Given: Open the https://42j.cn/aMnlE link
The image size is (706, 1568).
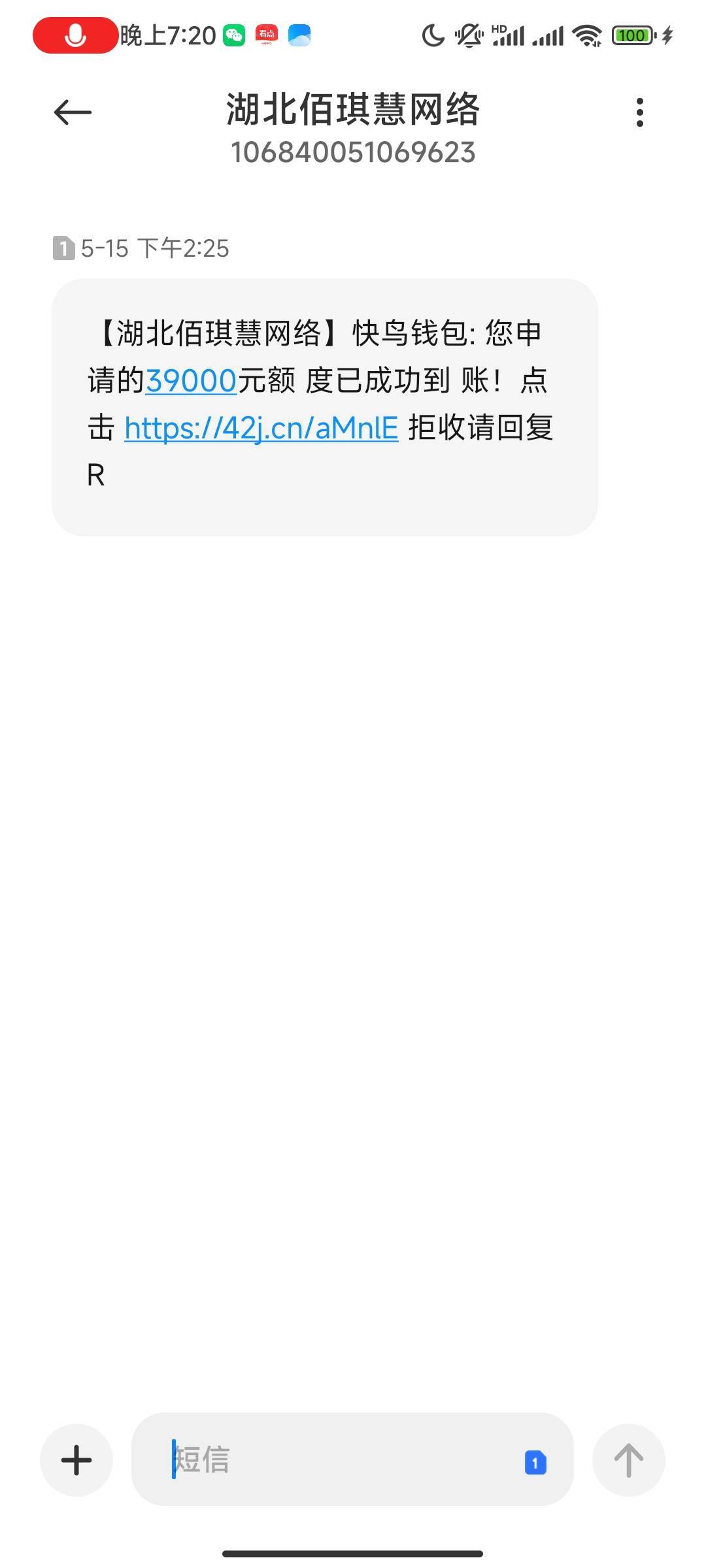Looking at the screenshot, I should point(261,429).
